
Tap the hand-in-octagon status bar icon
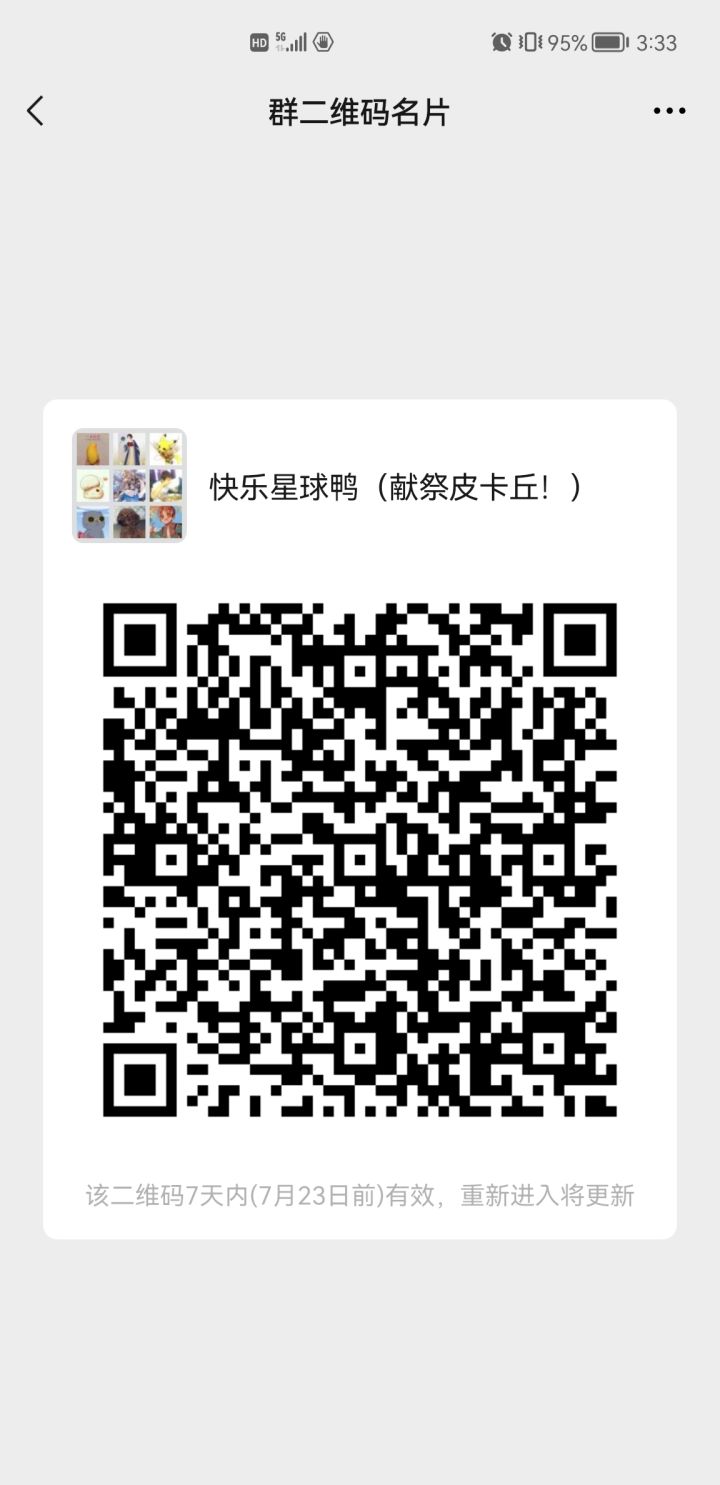322,42
